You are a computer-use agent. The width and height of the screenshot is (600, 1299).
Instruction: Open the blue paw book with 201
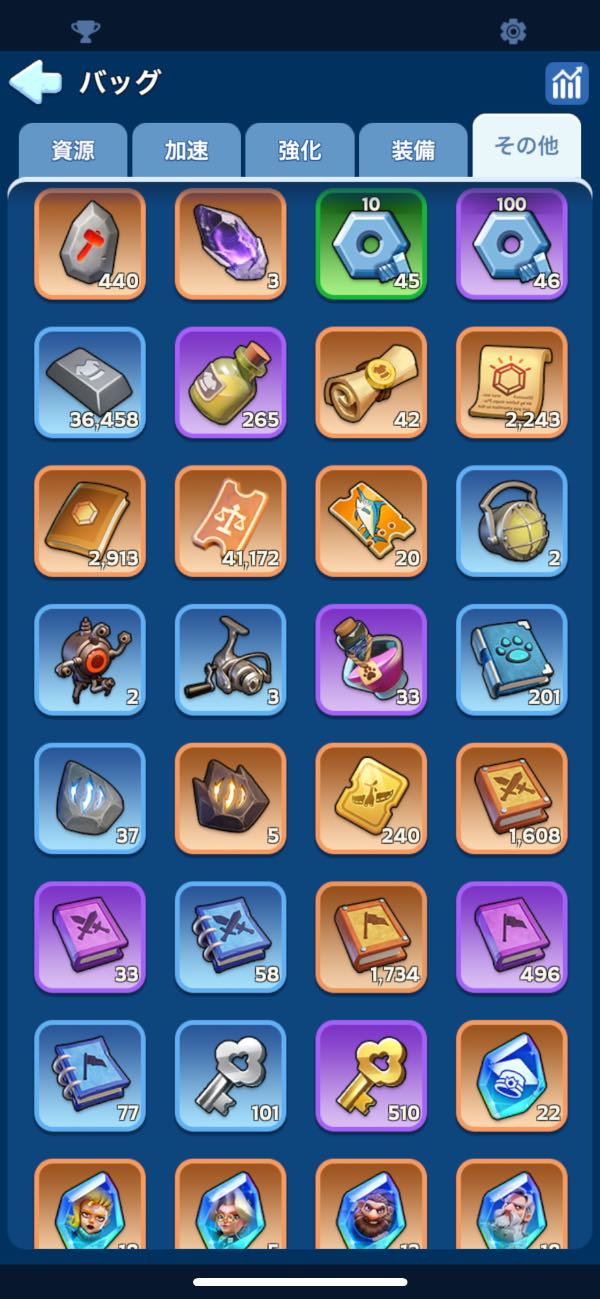pos(511,660)
